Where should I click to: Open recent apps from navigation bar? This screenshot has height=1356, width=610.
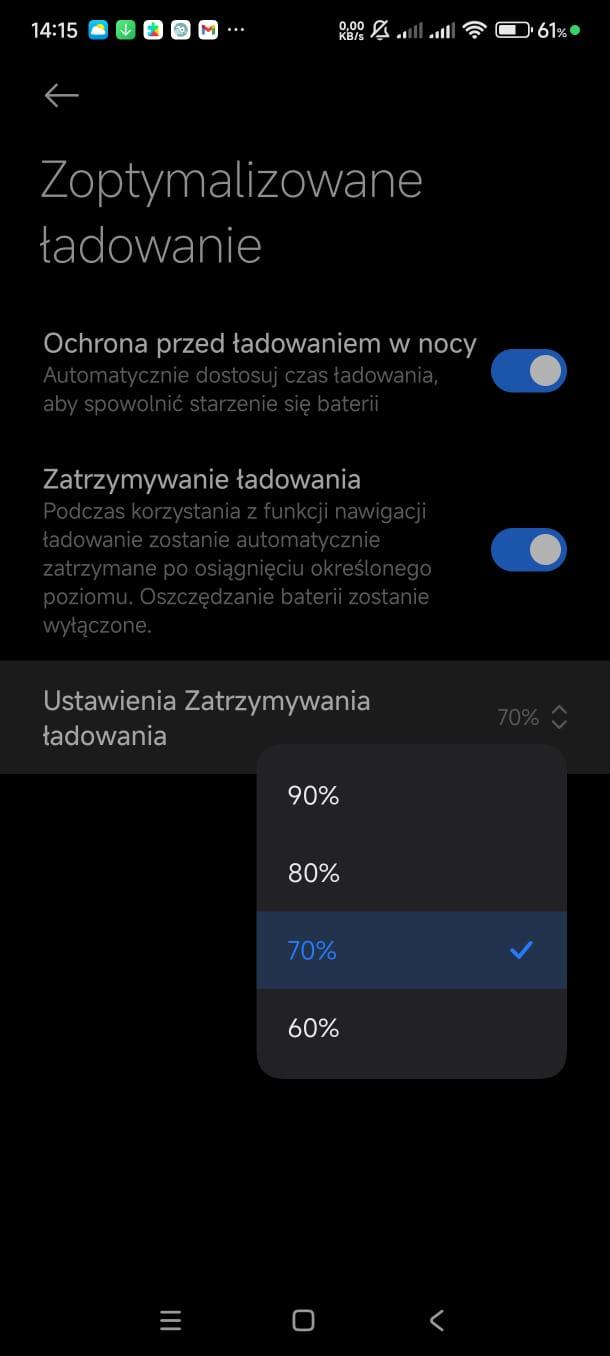click(x=170, y=1320)
